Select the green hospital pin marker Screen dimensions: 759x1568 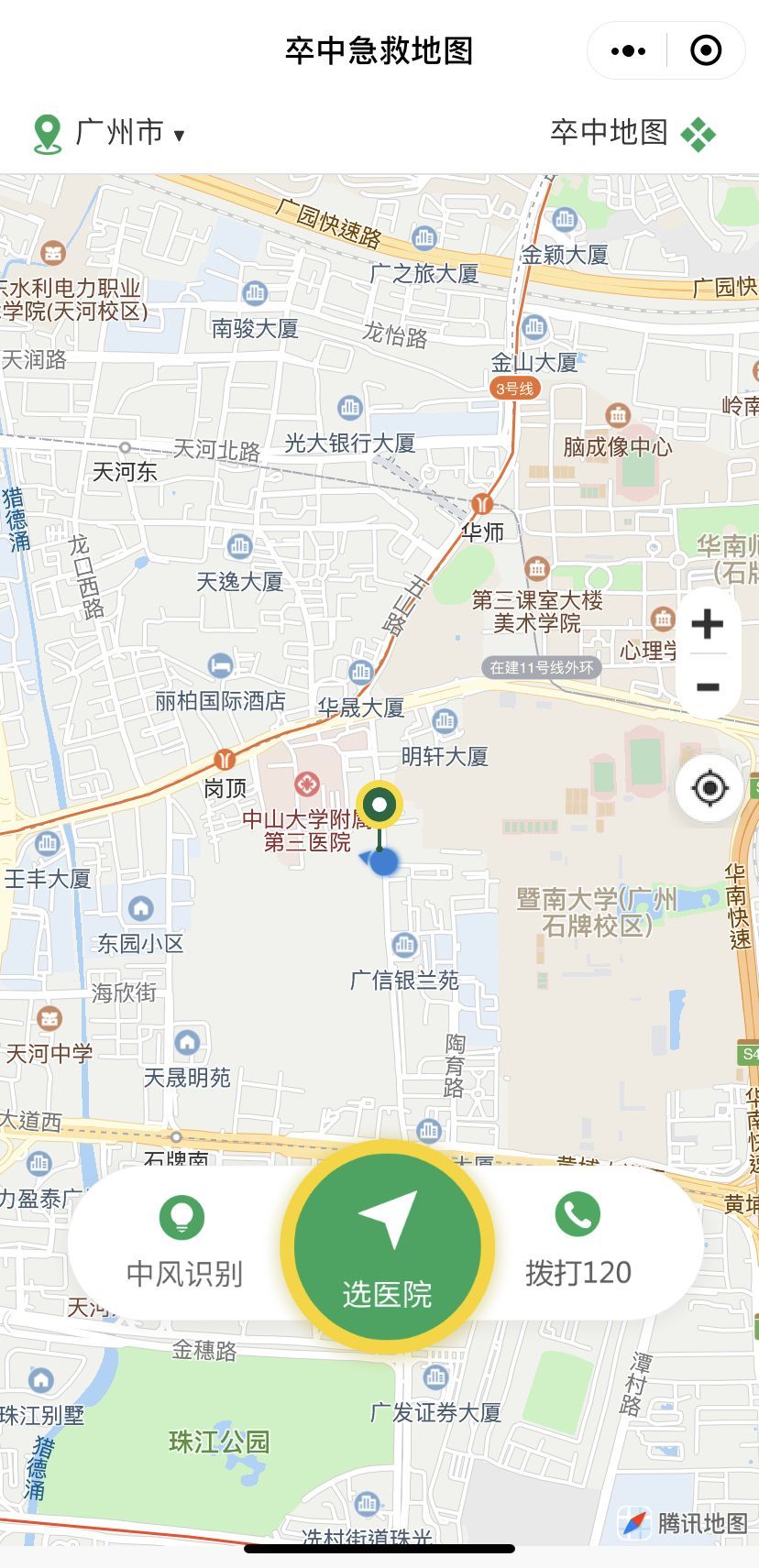click(x=379, y=806)
